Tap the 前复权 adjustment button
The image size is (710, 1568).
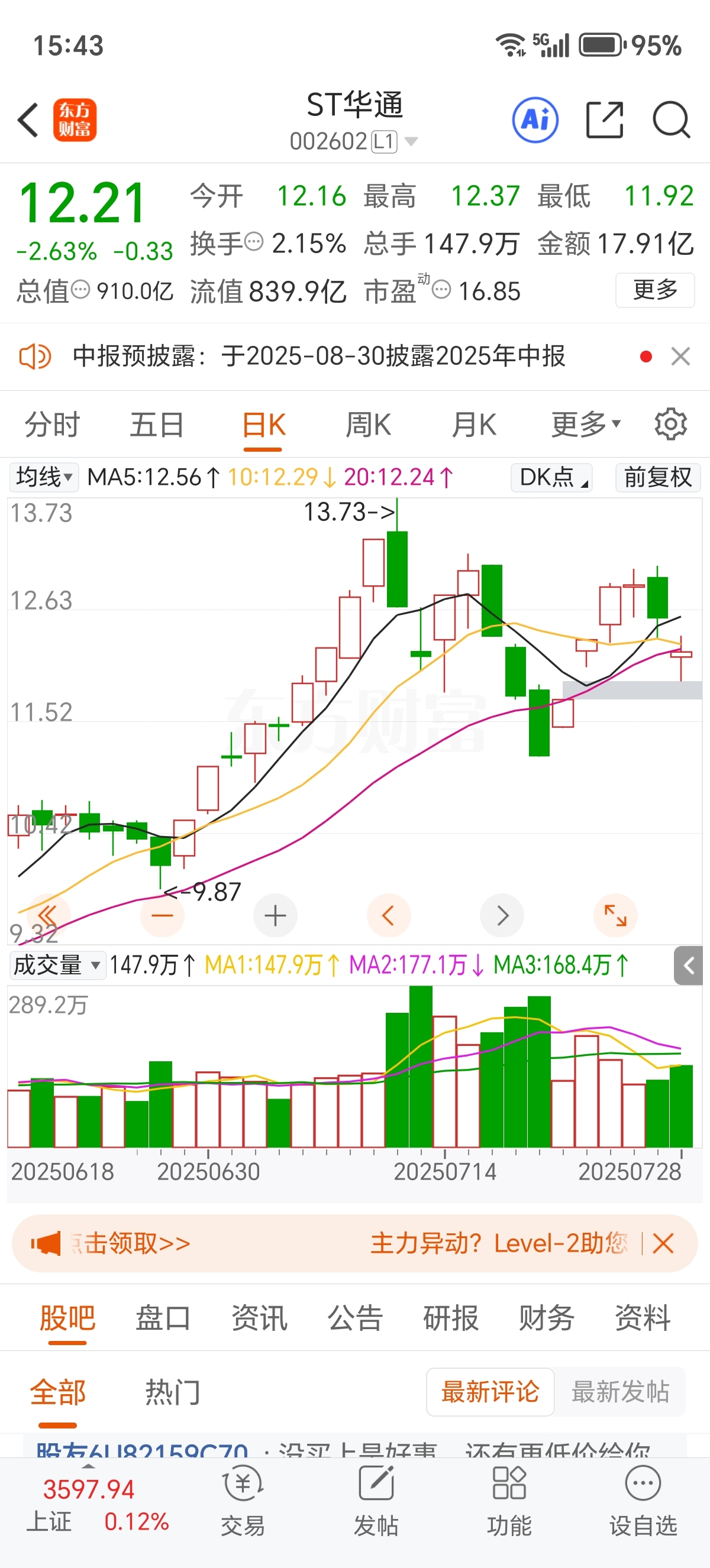657,477
